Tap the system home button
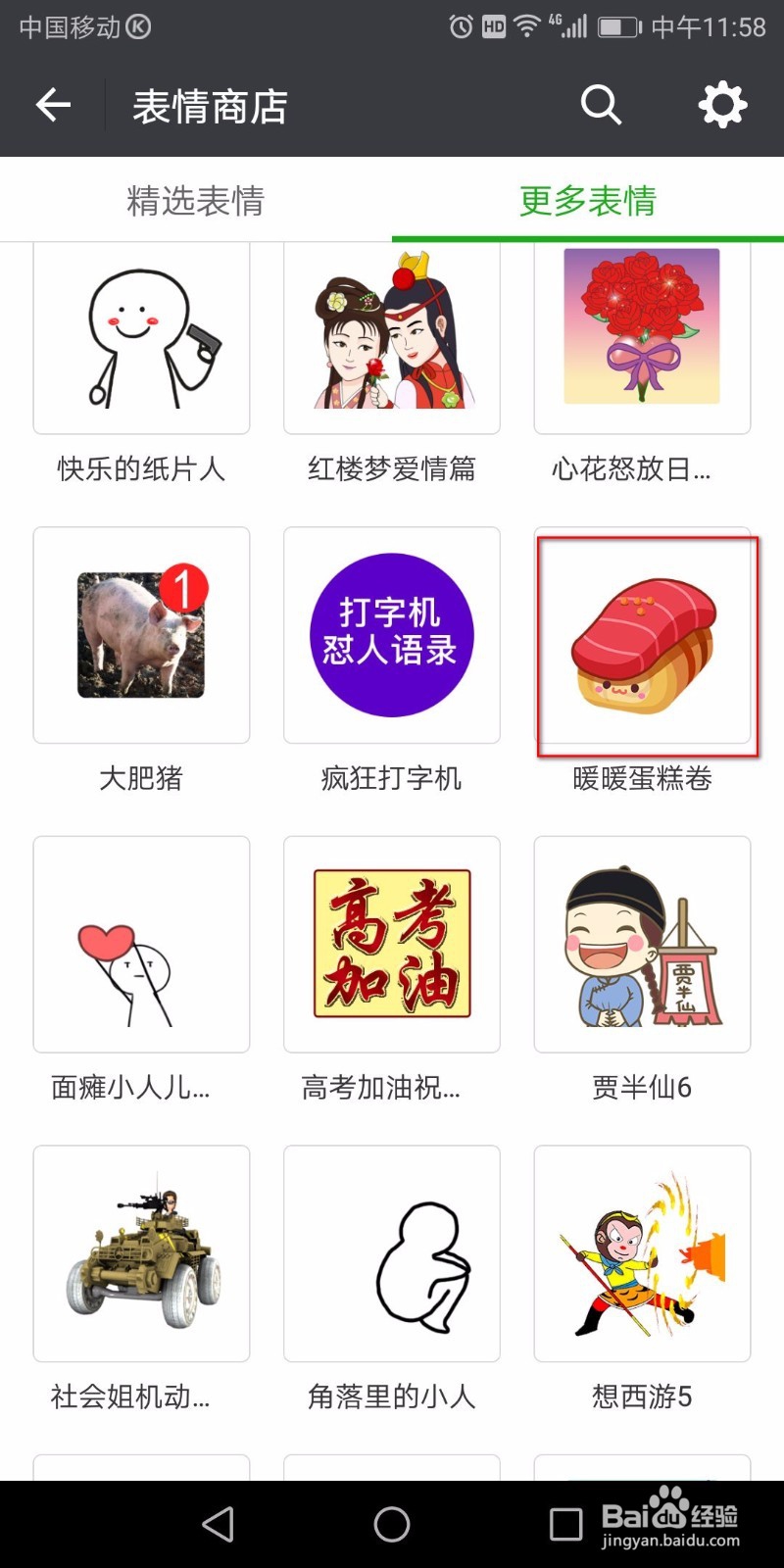 392,1524
